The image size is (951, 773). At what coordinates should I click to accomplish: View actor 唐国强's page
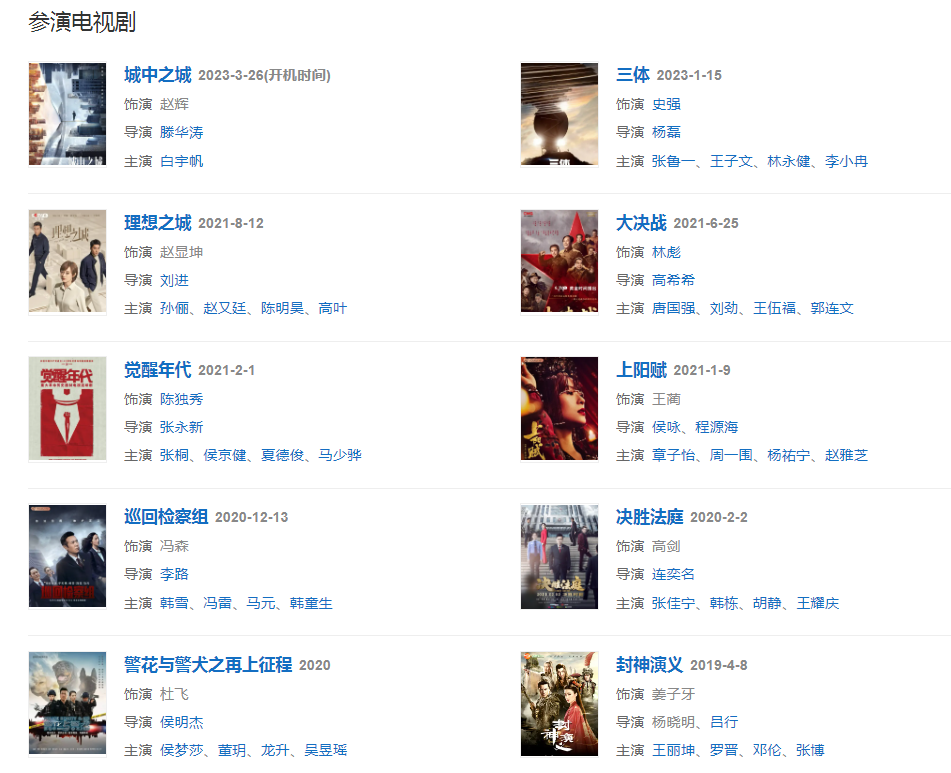[673, 308]
